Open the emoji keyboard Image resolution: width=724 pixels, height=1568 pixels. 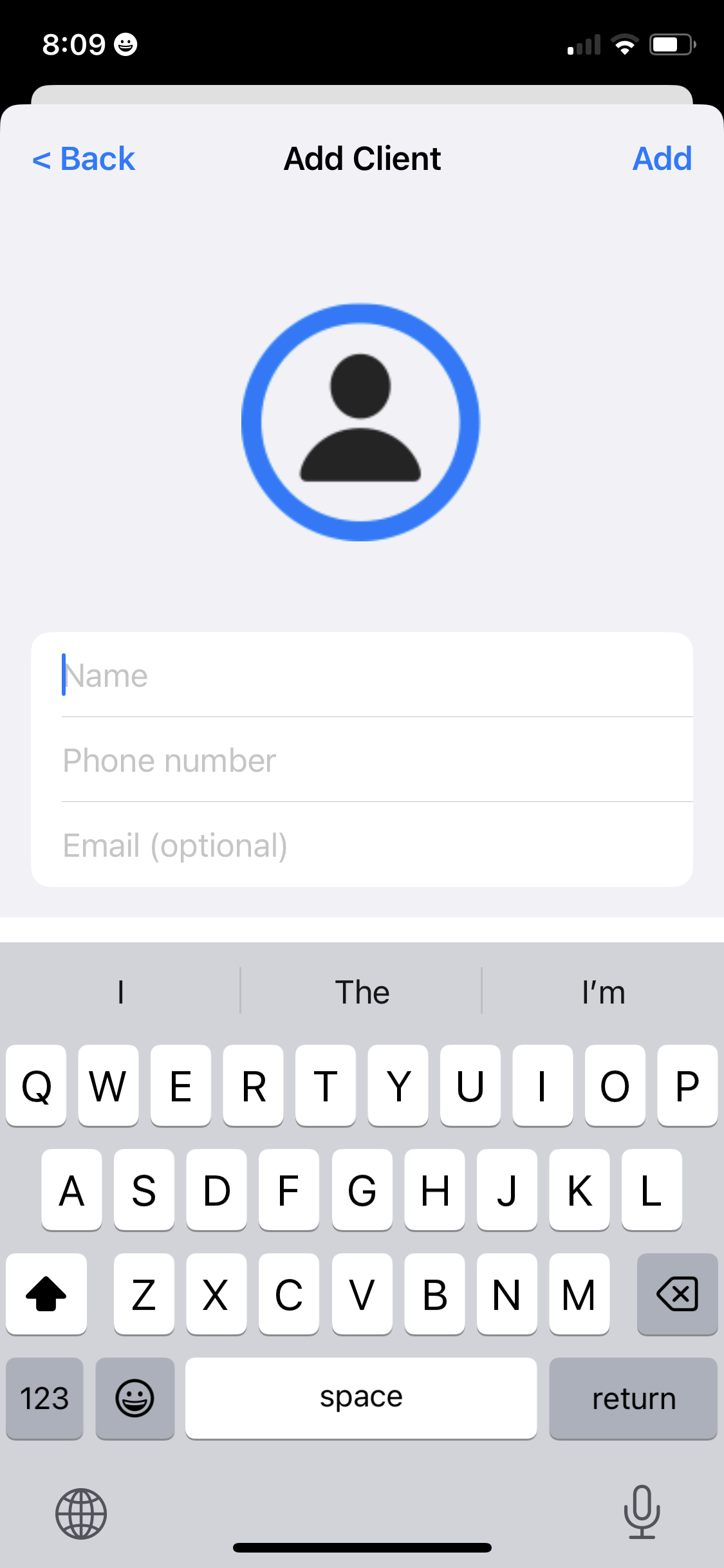135,1398
